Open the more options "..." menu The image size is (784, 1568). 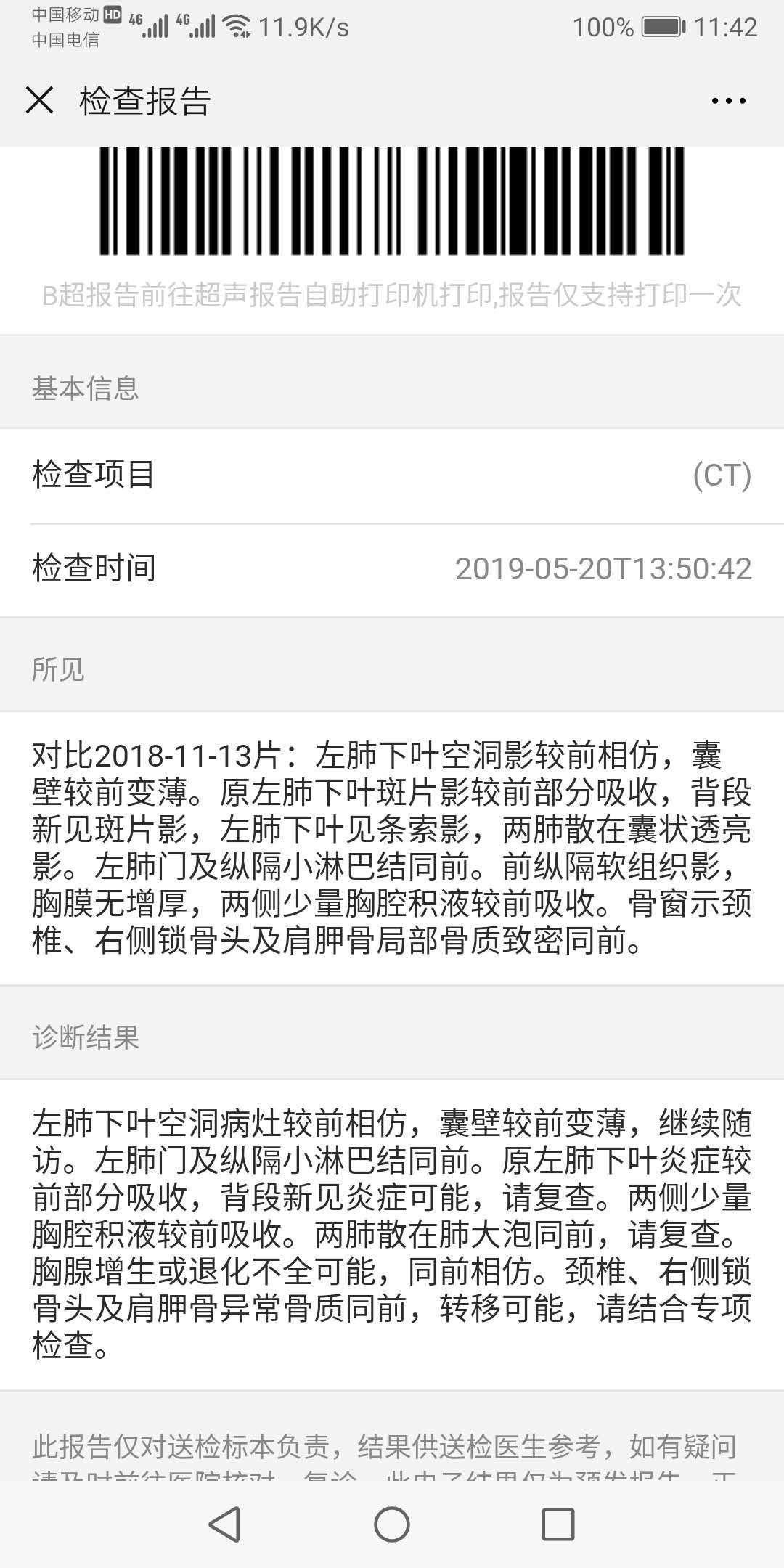728,102
